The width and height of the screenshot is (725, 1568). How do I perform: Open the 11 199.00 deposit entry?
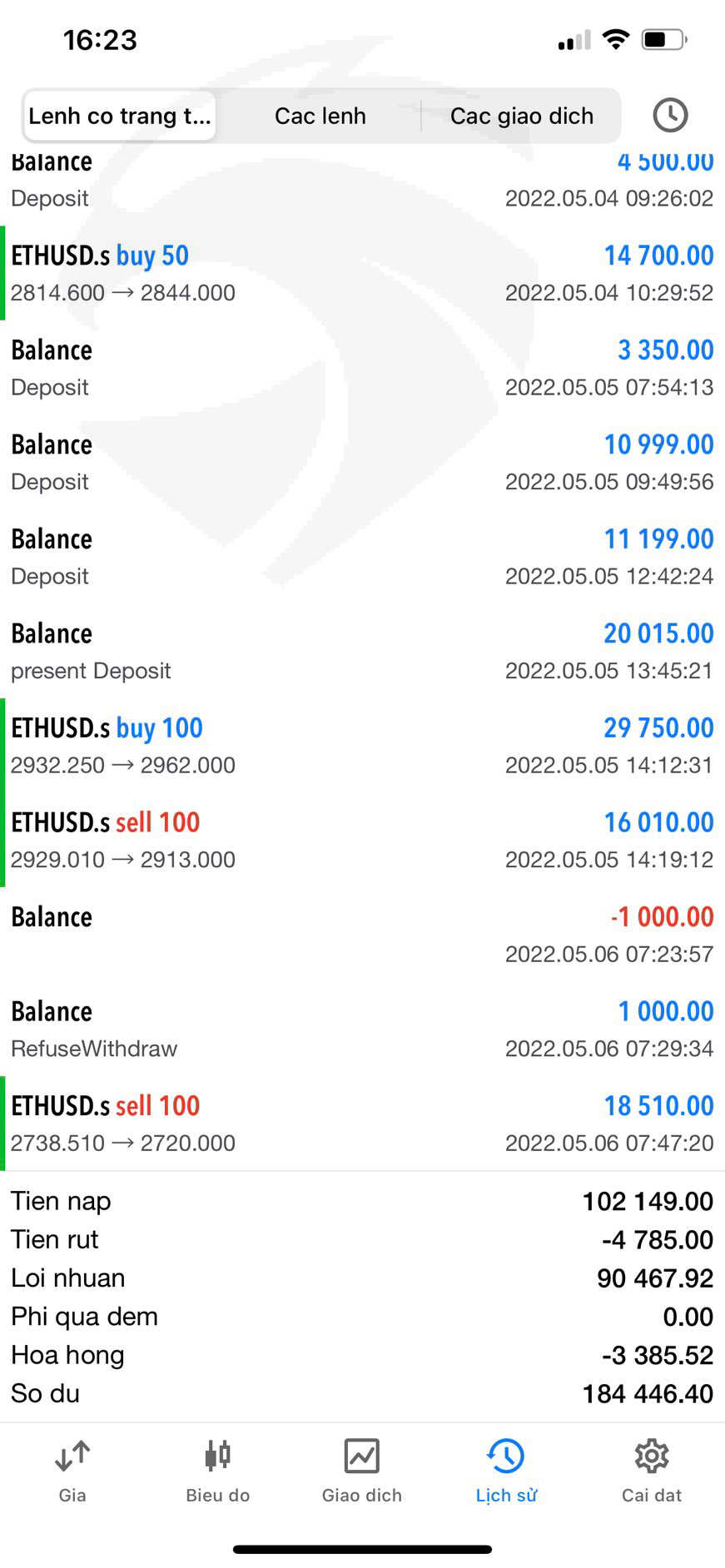point(362,557)
